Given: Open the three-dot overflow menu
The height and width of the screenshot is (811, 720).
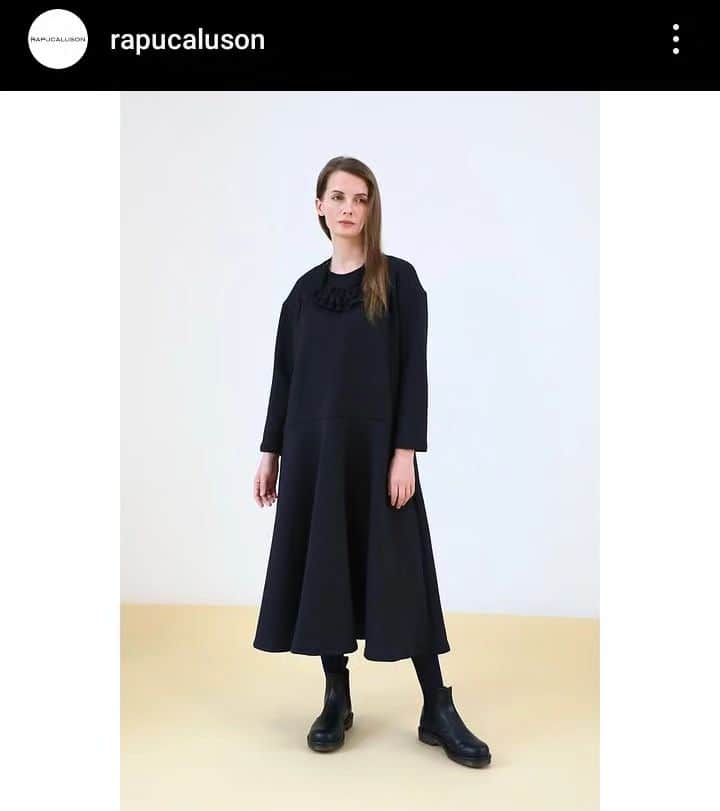Looking at the screenshot, I should (x=676, y=39).
